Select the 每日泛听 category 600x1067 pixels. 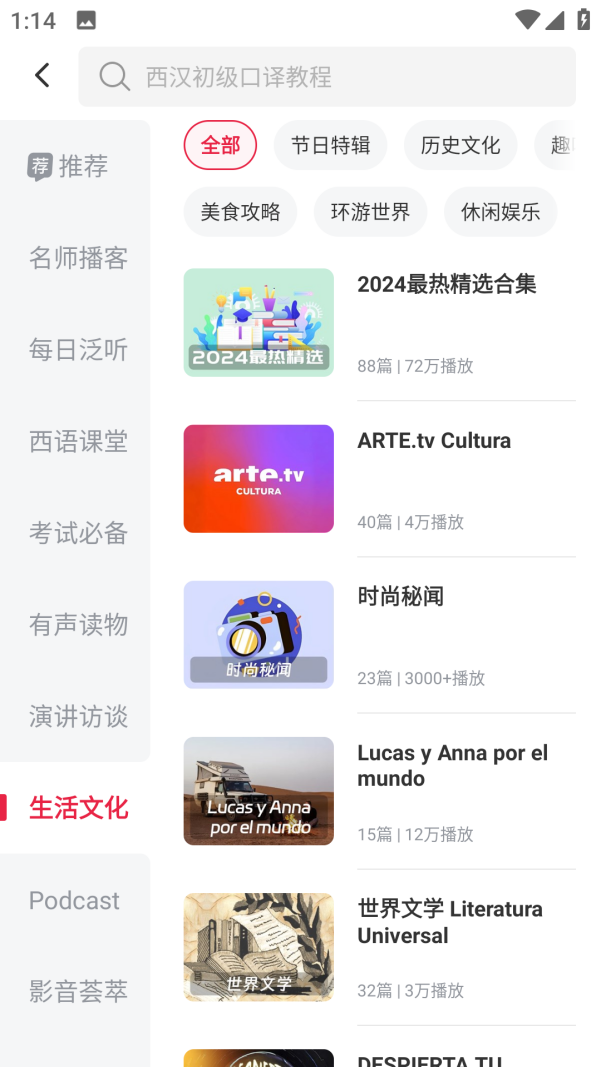pos(78,349)
